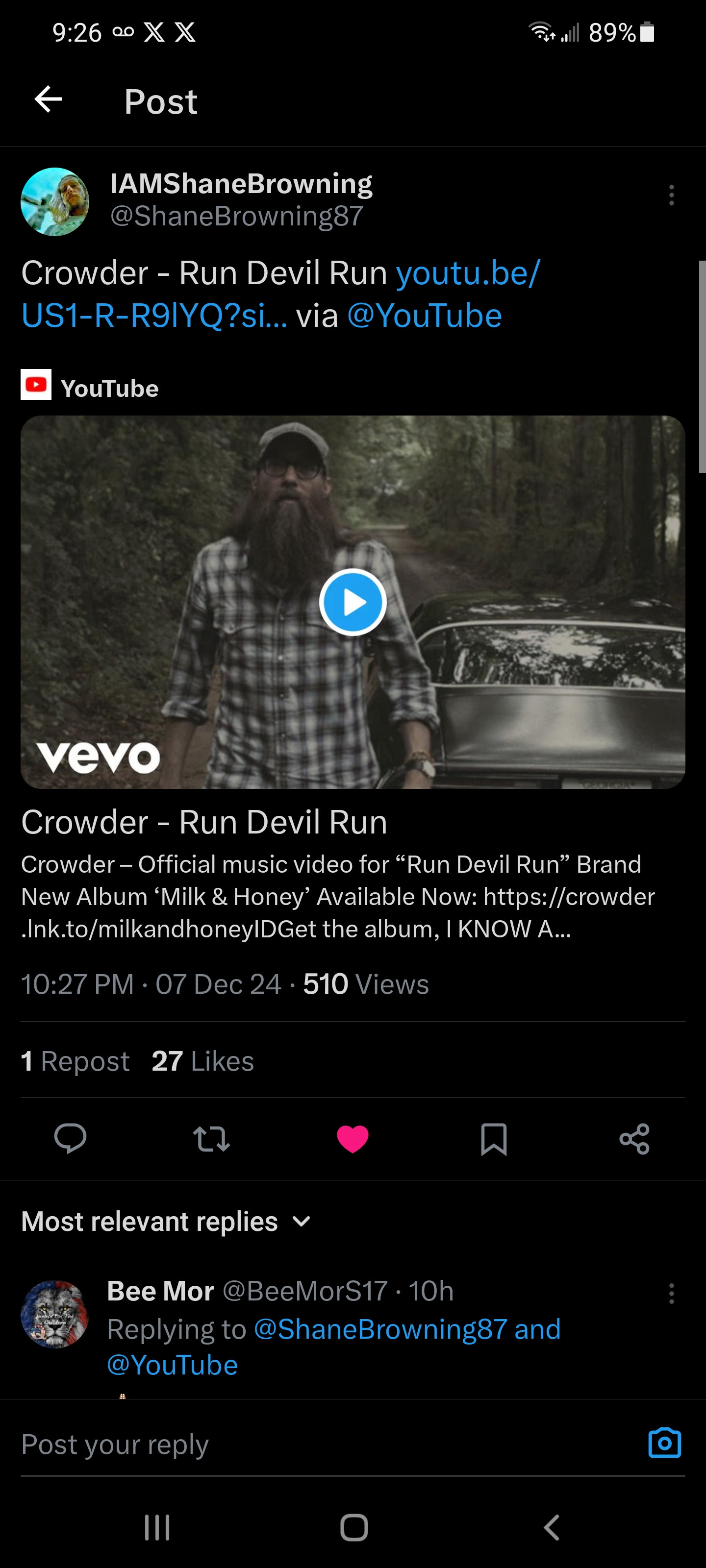The width and height of the screenshot is (706, 1568).
Task: View the 27 Likes list
Action: (202, 1061)
